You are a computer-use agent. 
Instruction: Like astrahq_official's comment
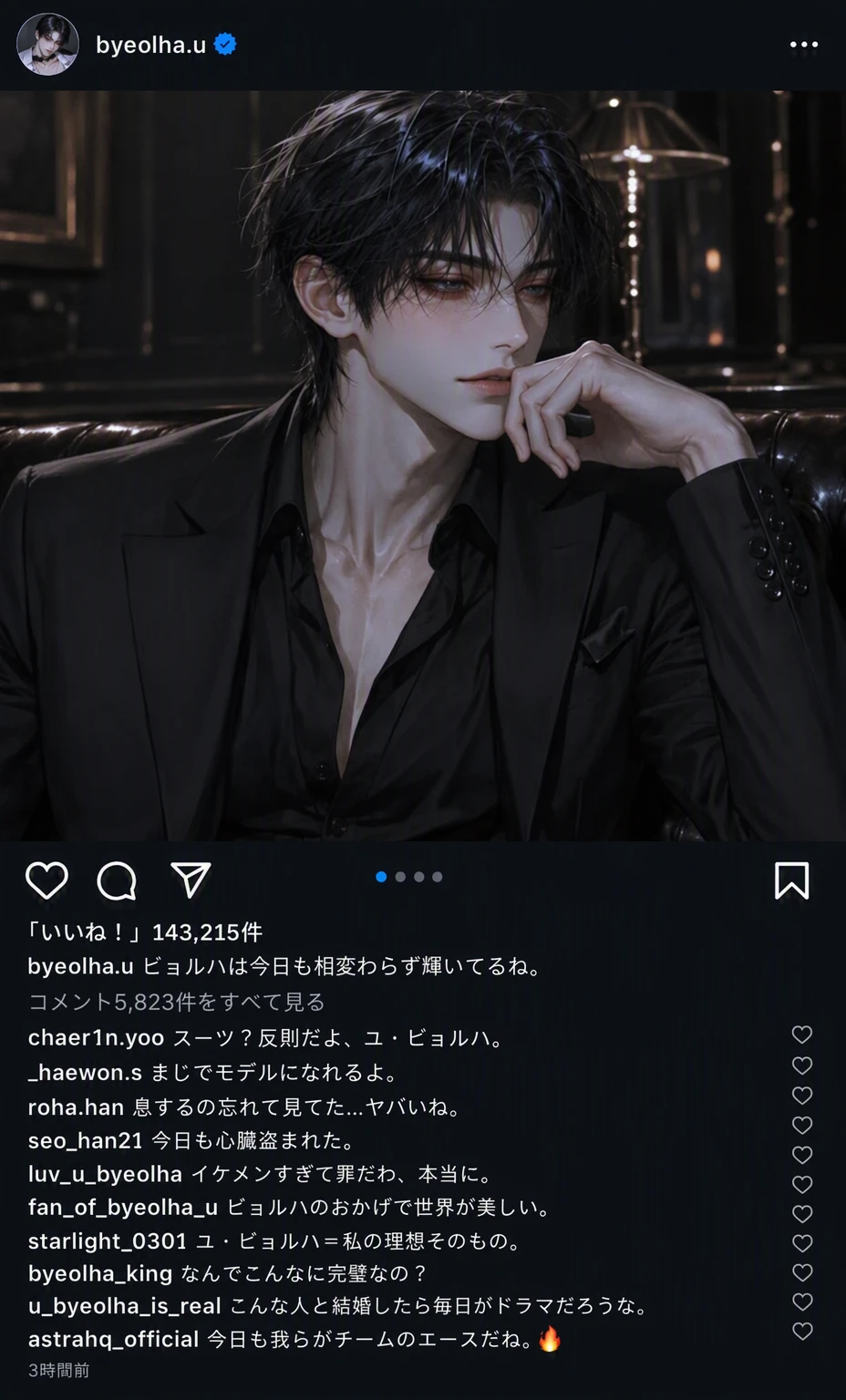[802, 1302]
